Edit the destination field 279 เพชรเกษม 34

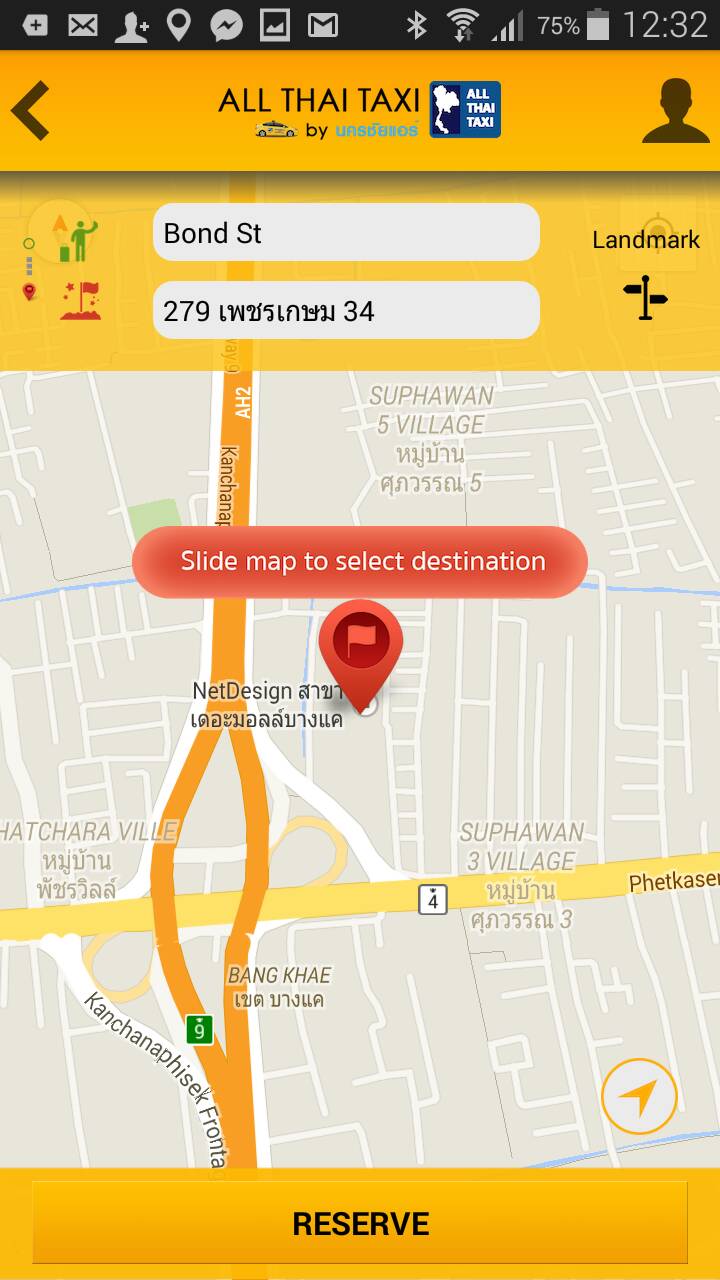coord(346,311)
